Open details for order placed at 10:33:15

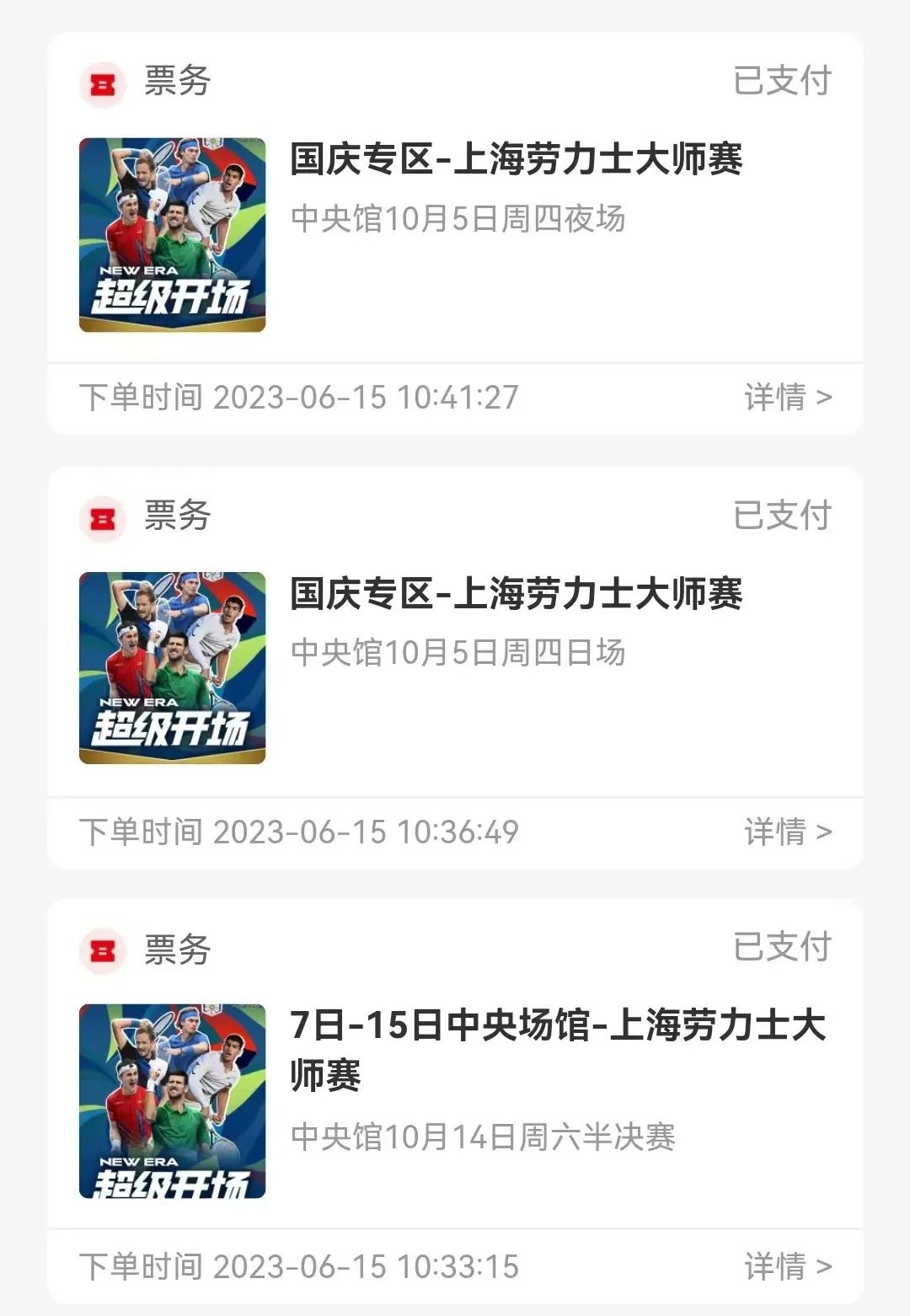787,1266
